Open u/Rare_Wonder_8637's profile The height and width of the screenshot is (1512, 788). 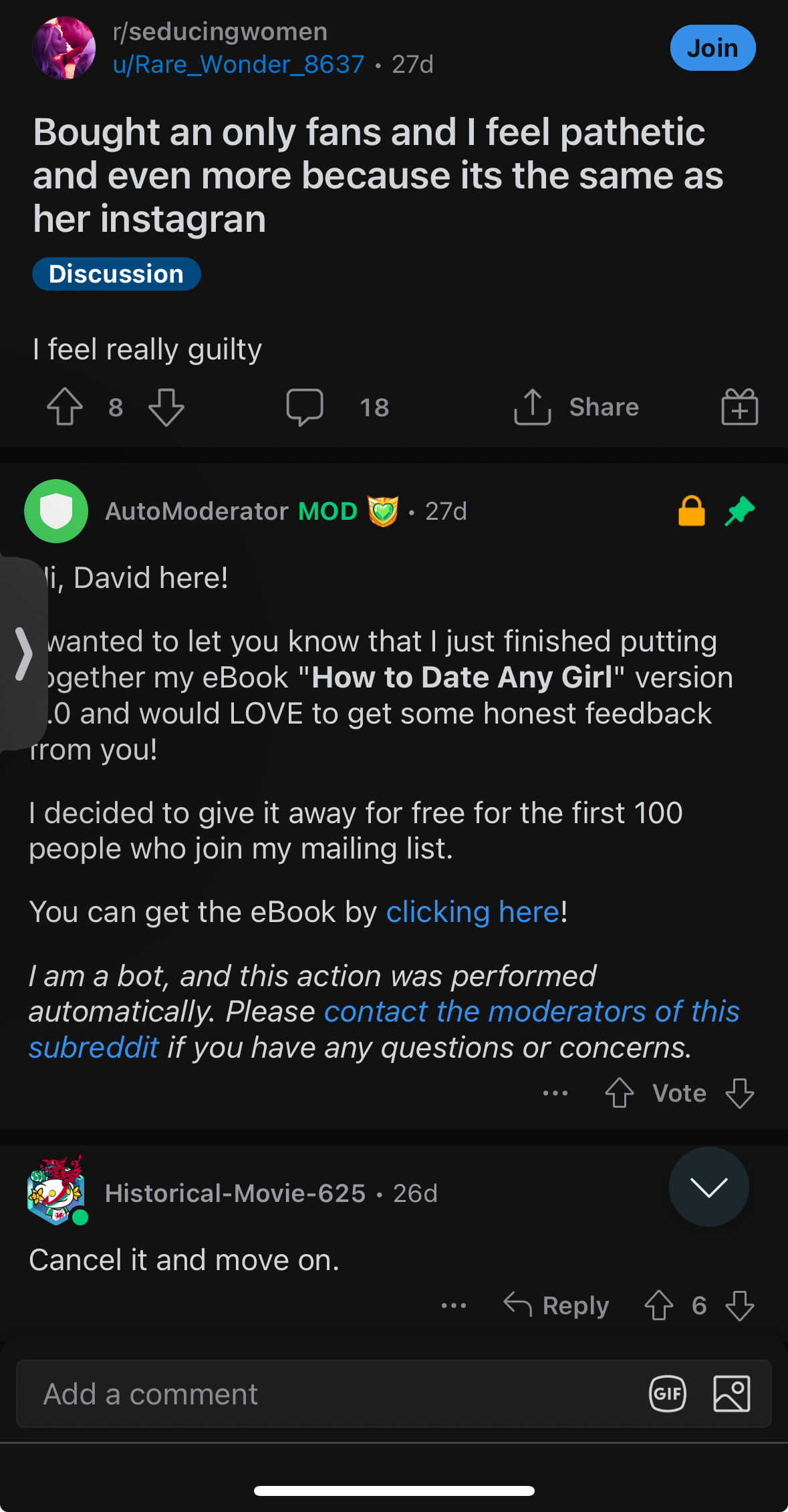pos(239,65)
